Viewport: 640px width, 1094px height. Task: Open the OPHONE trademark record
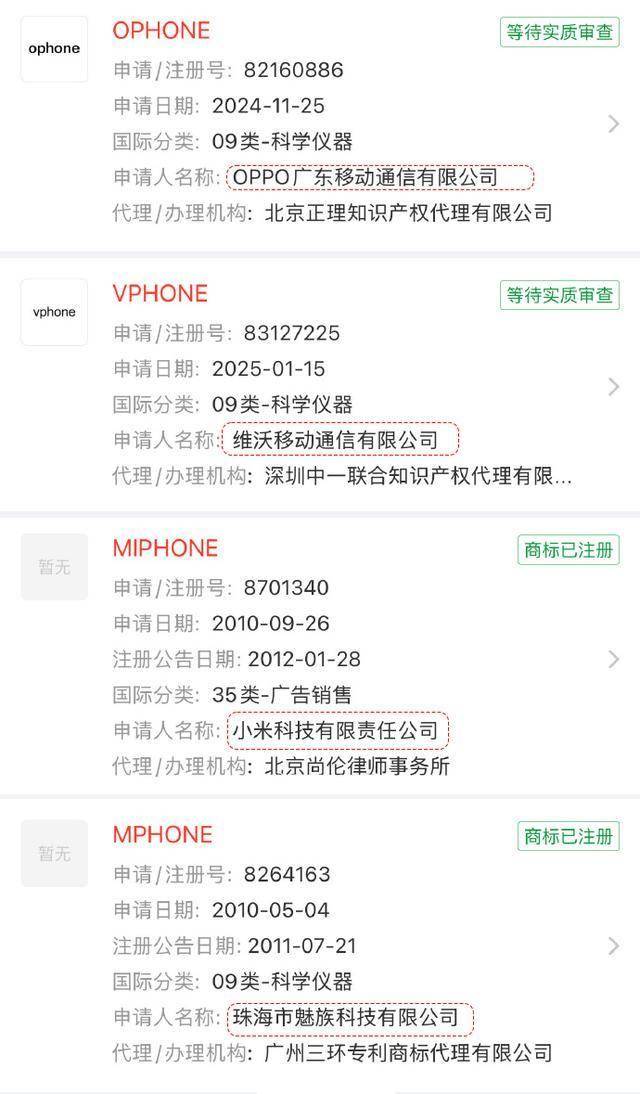click(613, 124)
